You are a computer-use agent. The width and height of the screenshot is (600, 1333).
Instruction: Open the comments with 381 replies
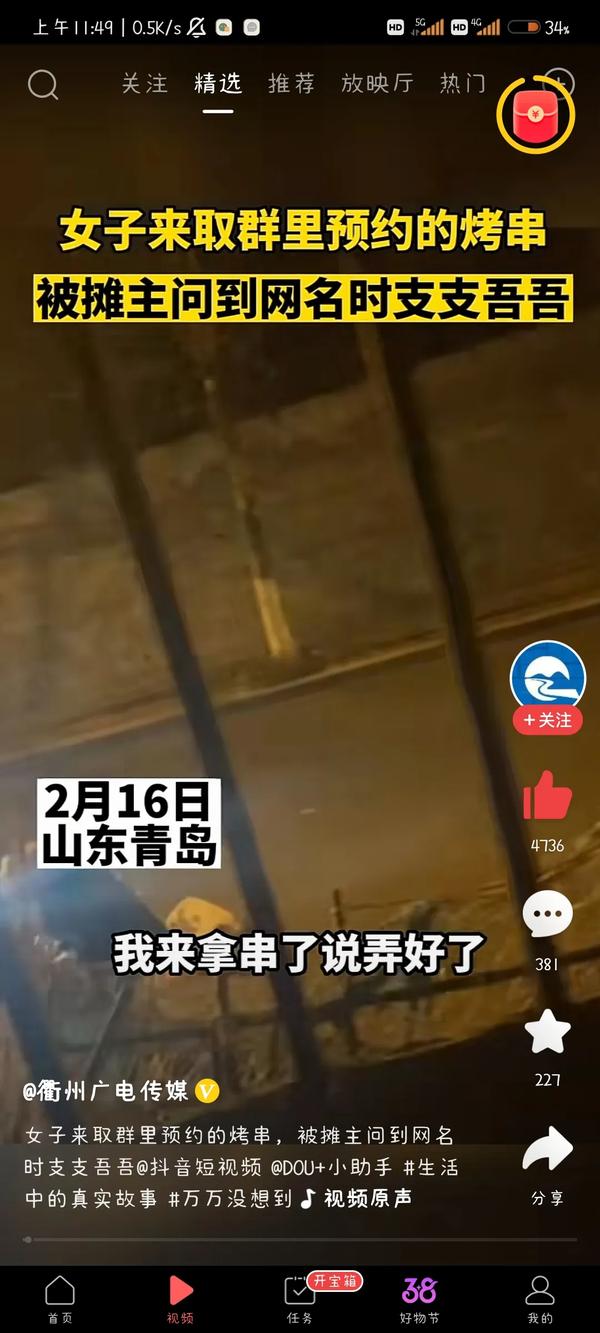coord(548,914)
